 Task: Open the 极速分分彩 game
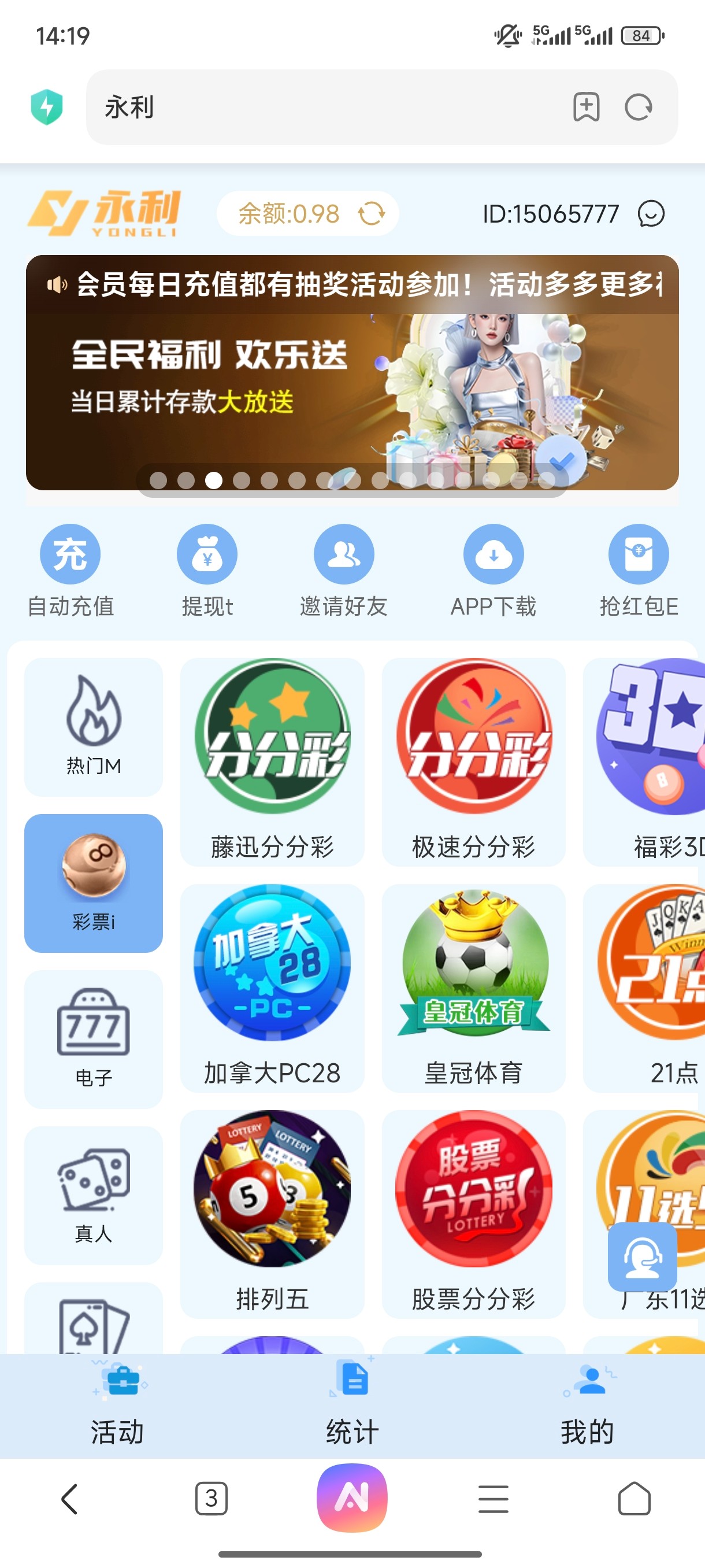[x=474, y=761]
